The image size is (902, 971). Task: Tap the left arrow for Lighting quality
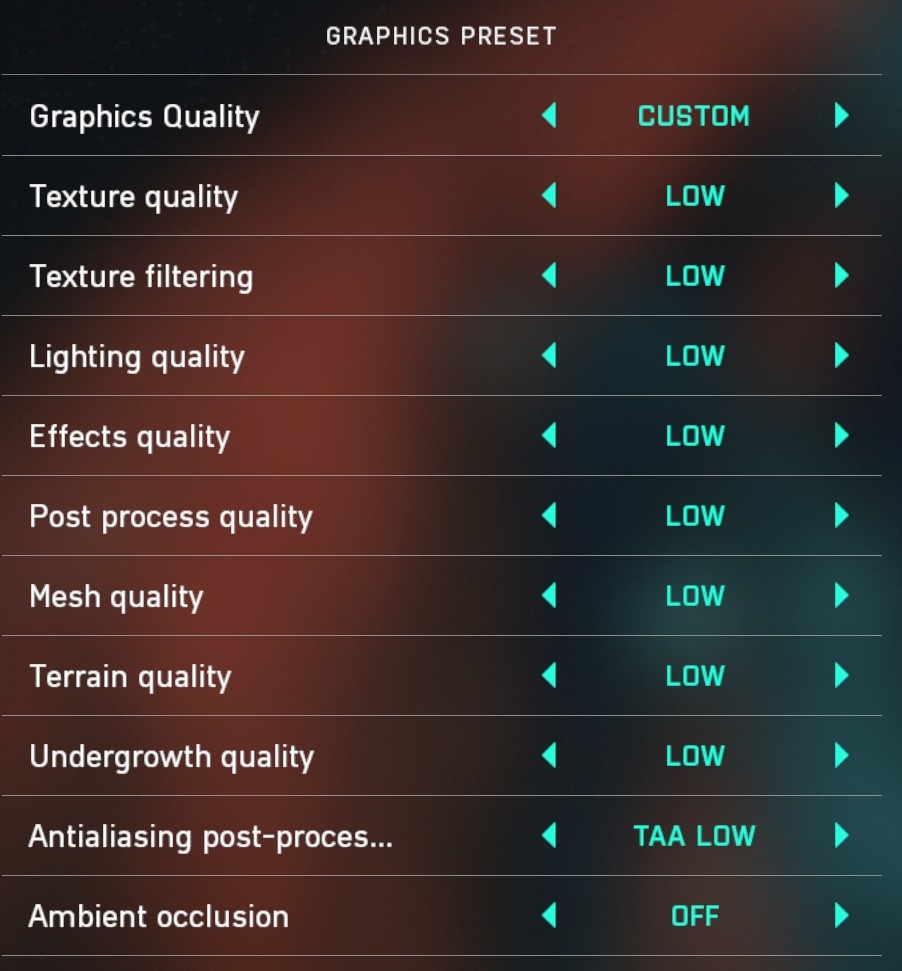click(548, 356)
